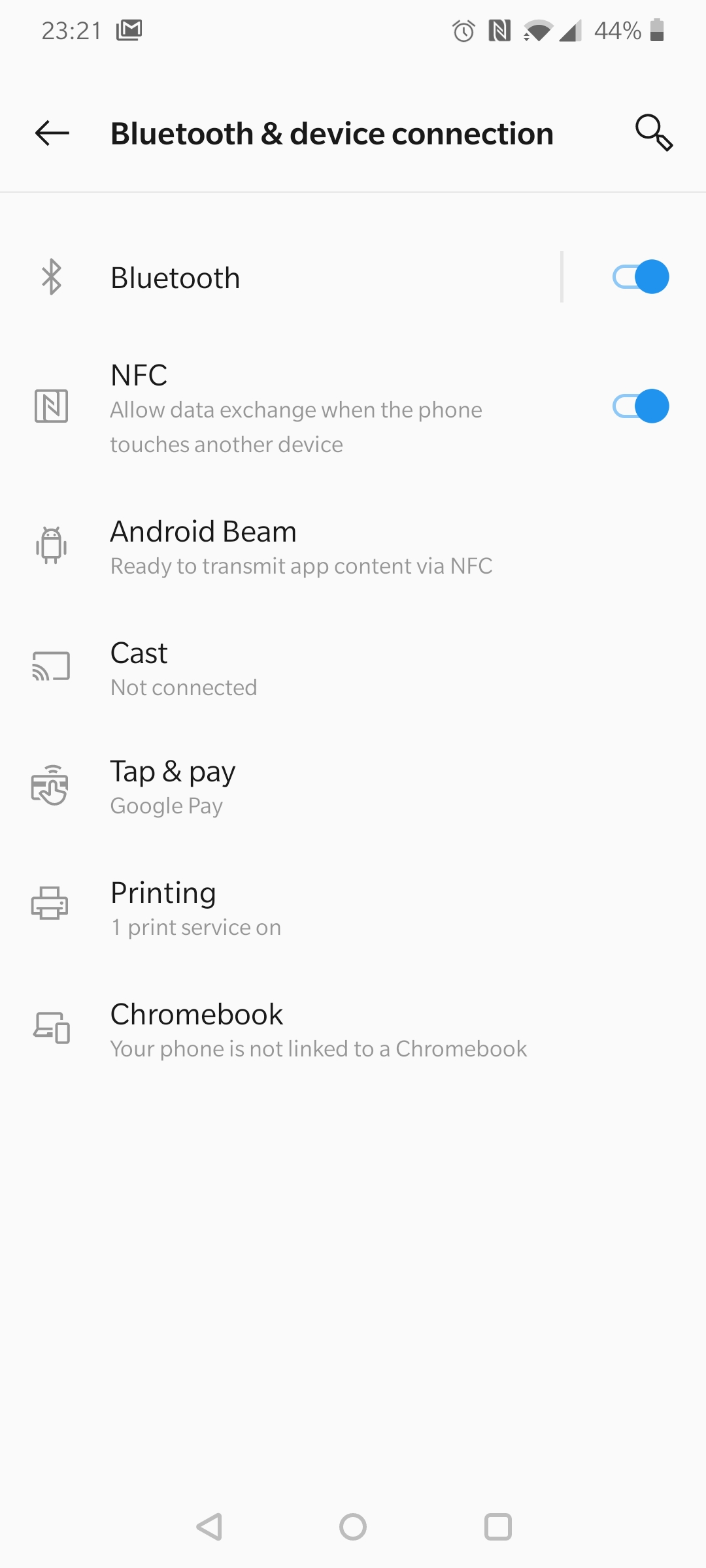Open the settings search icon
The width and height of the screenshot is (706, 1568).
(x=654, y=133)
